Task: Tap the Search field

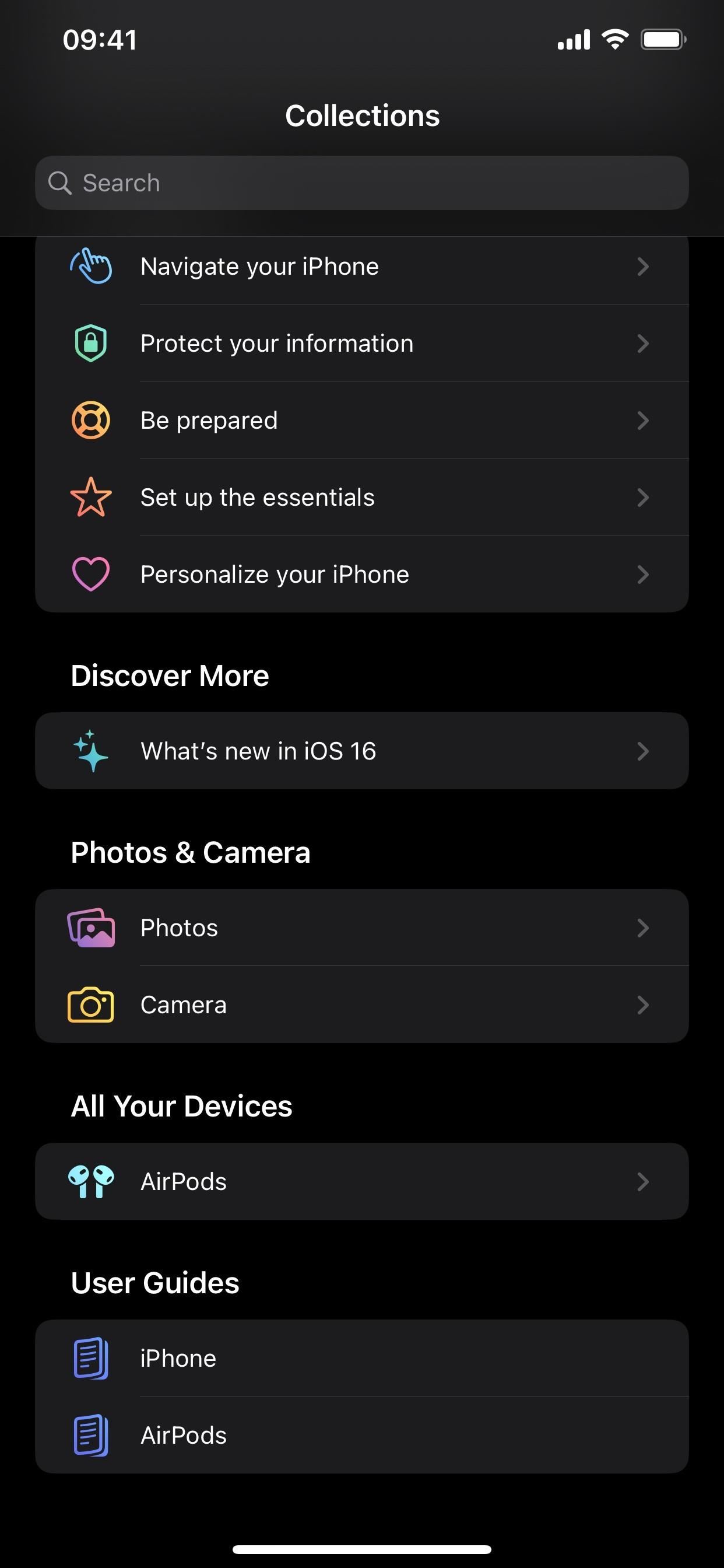Action: point(362,183)
